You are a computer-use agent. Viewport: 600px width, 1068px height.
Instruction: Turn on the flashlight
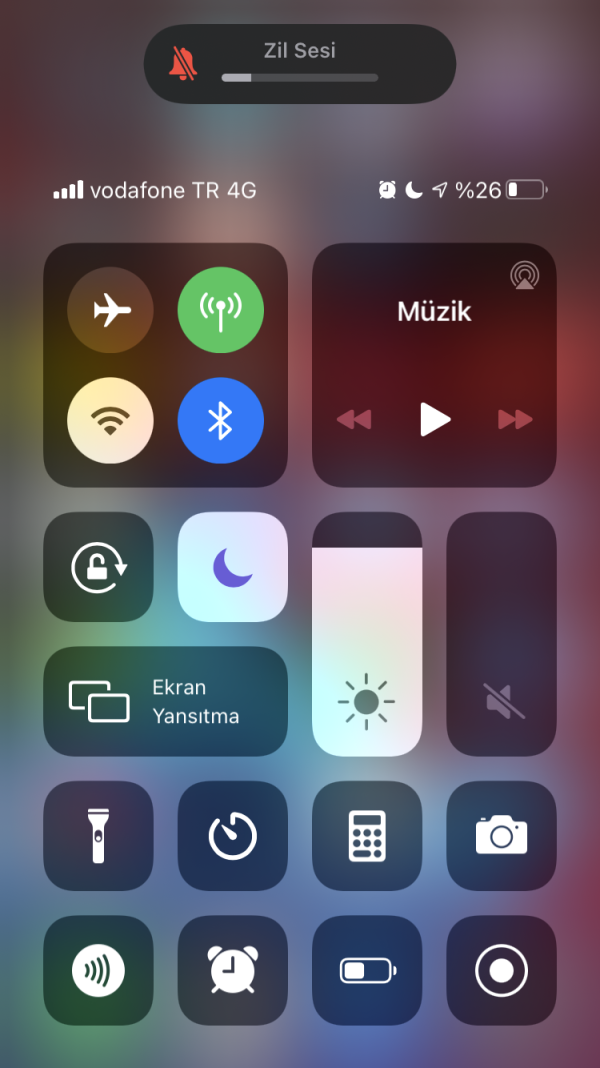pos(98,835)
